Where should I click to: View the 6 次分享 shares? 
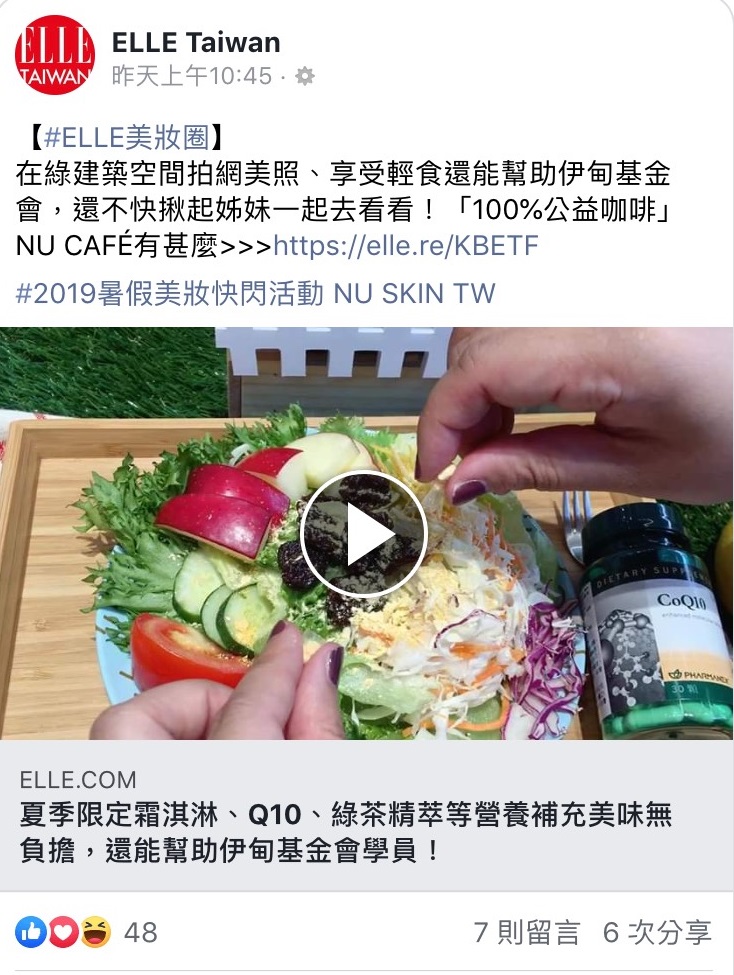pos(657,933)
